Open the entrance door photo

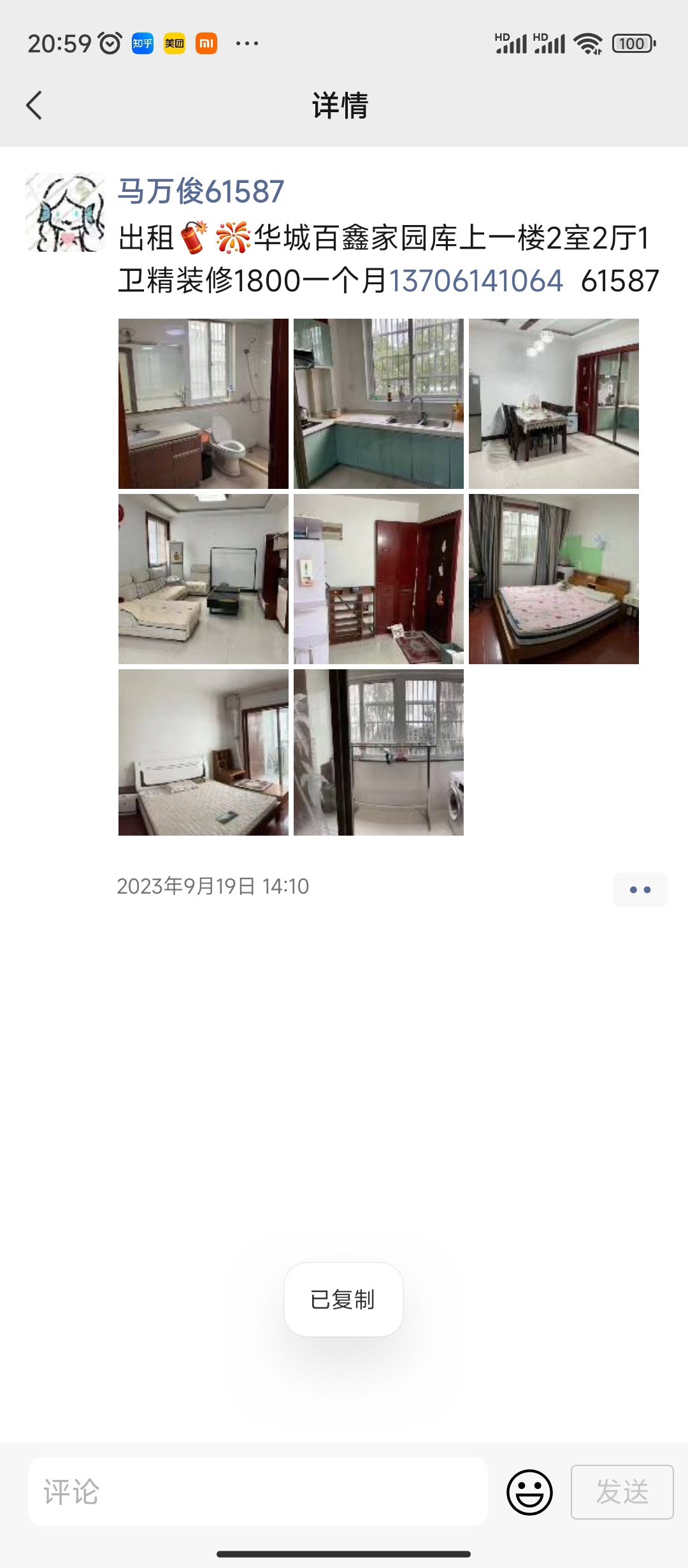(x=378, y=579)
